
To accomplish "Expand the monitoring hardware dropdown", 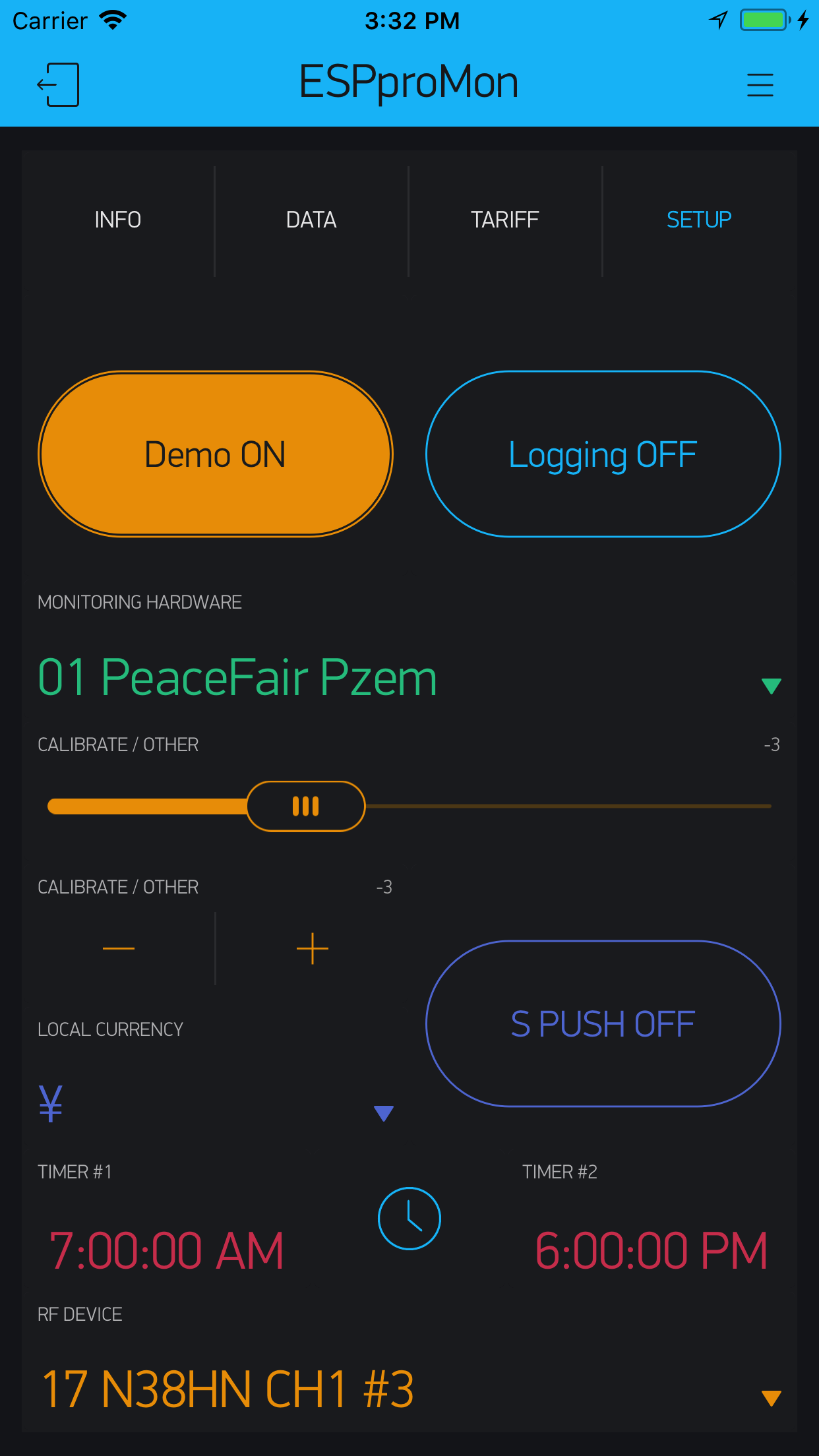I will tap(773, 685).
